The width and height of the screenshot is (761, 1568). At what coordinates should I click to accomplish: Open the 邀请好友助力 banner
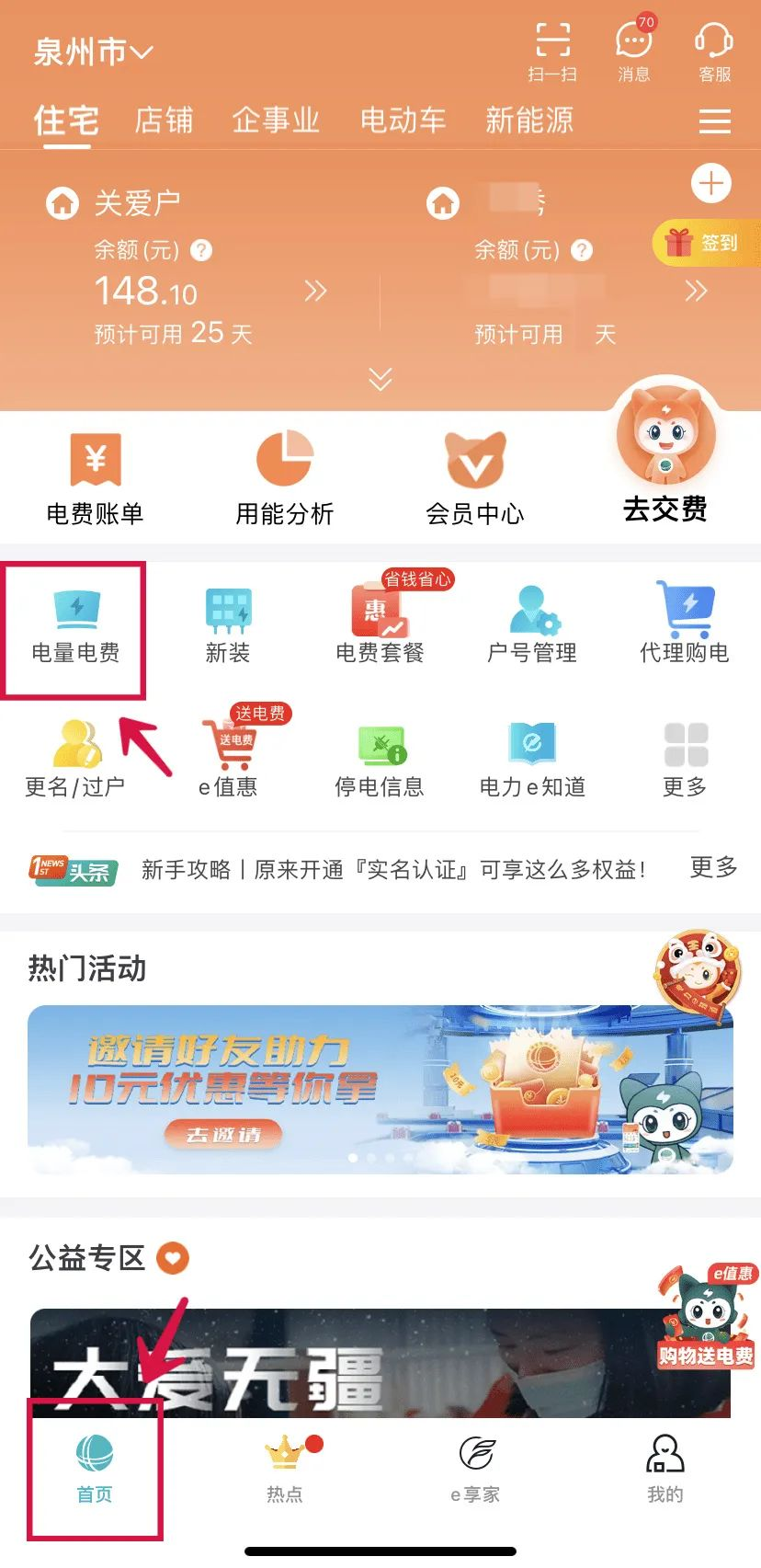(380, 1089)
